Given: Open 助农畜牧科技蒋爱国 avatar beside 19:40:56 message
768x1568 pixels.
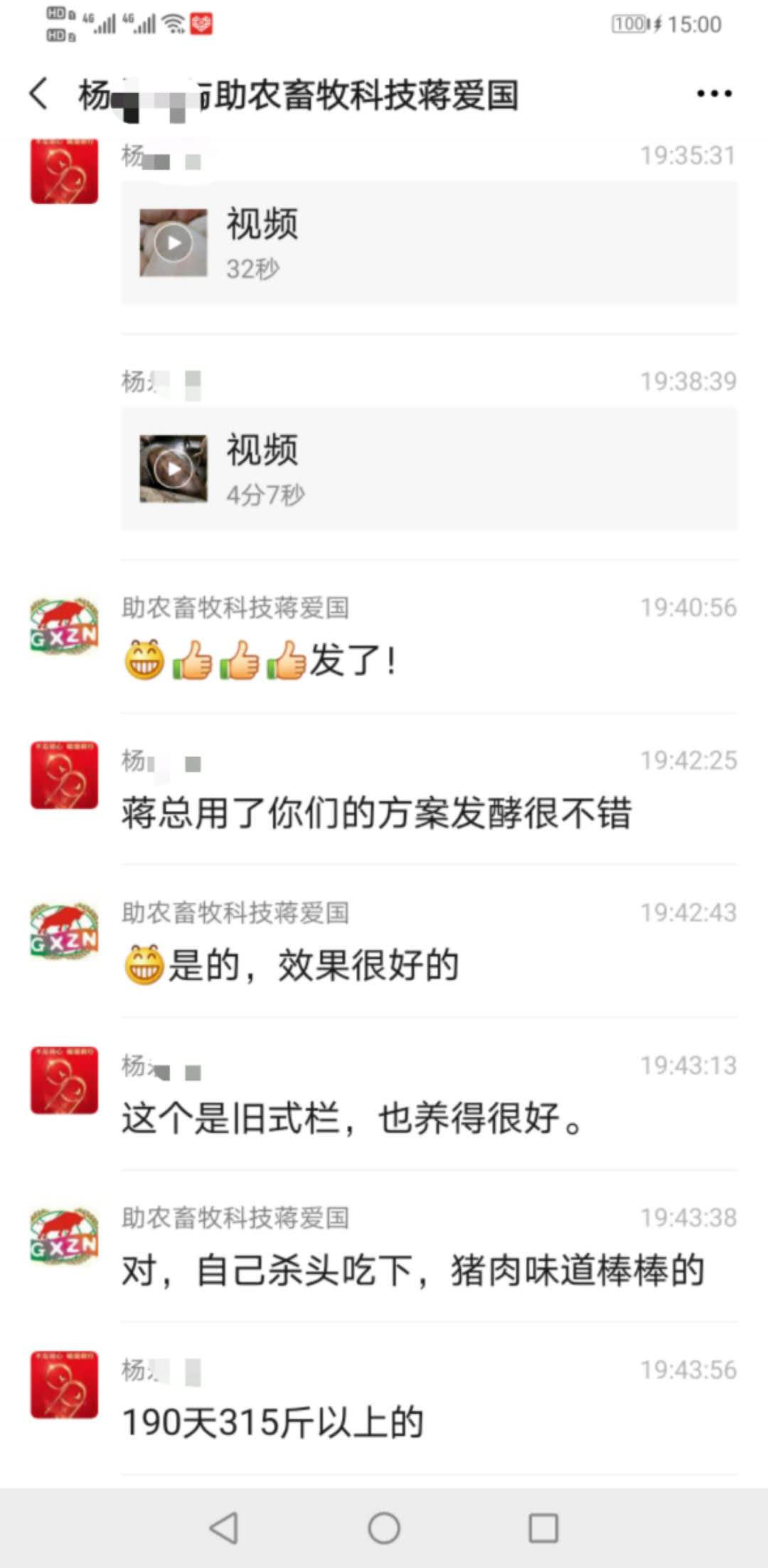Looking at the screenshot, I should pos(64,625).
